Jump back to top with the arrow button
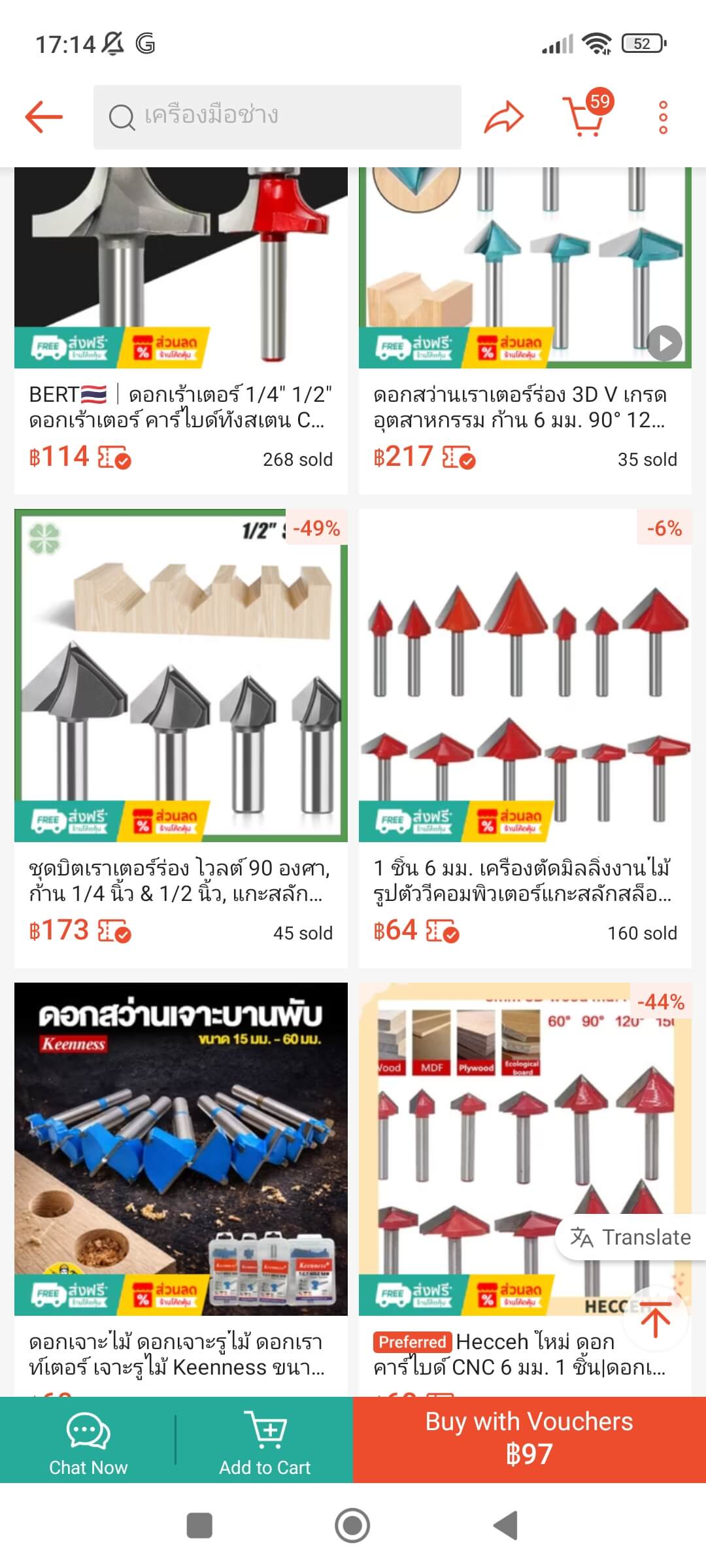The image size is (706, 1568). [655, 1320]
